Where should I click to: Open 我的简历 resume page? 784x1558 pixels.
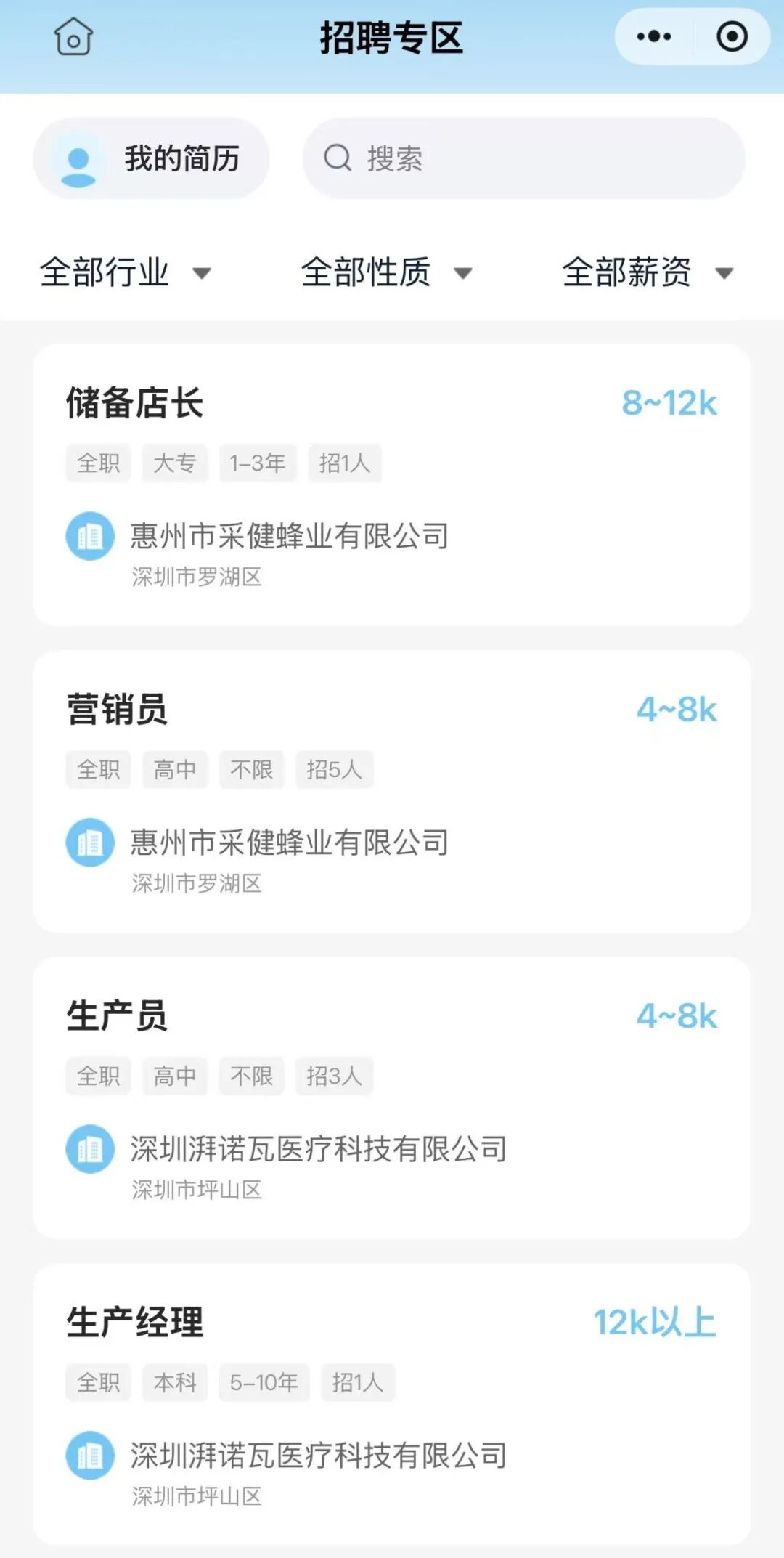coord(152,158)
